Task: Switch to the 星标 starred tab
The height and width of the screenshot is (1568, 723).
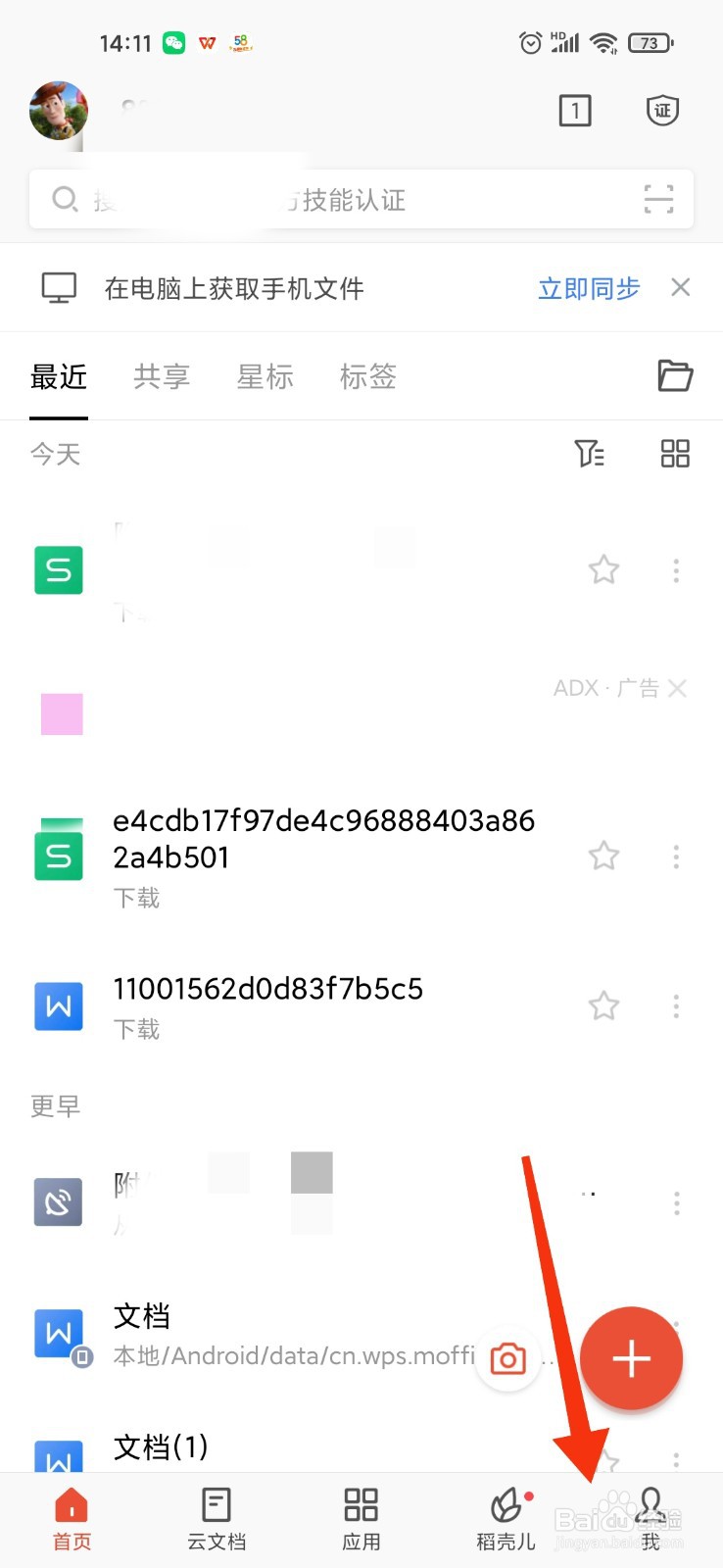Action: tap(265, 376)
